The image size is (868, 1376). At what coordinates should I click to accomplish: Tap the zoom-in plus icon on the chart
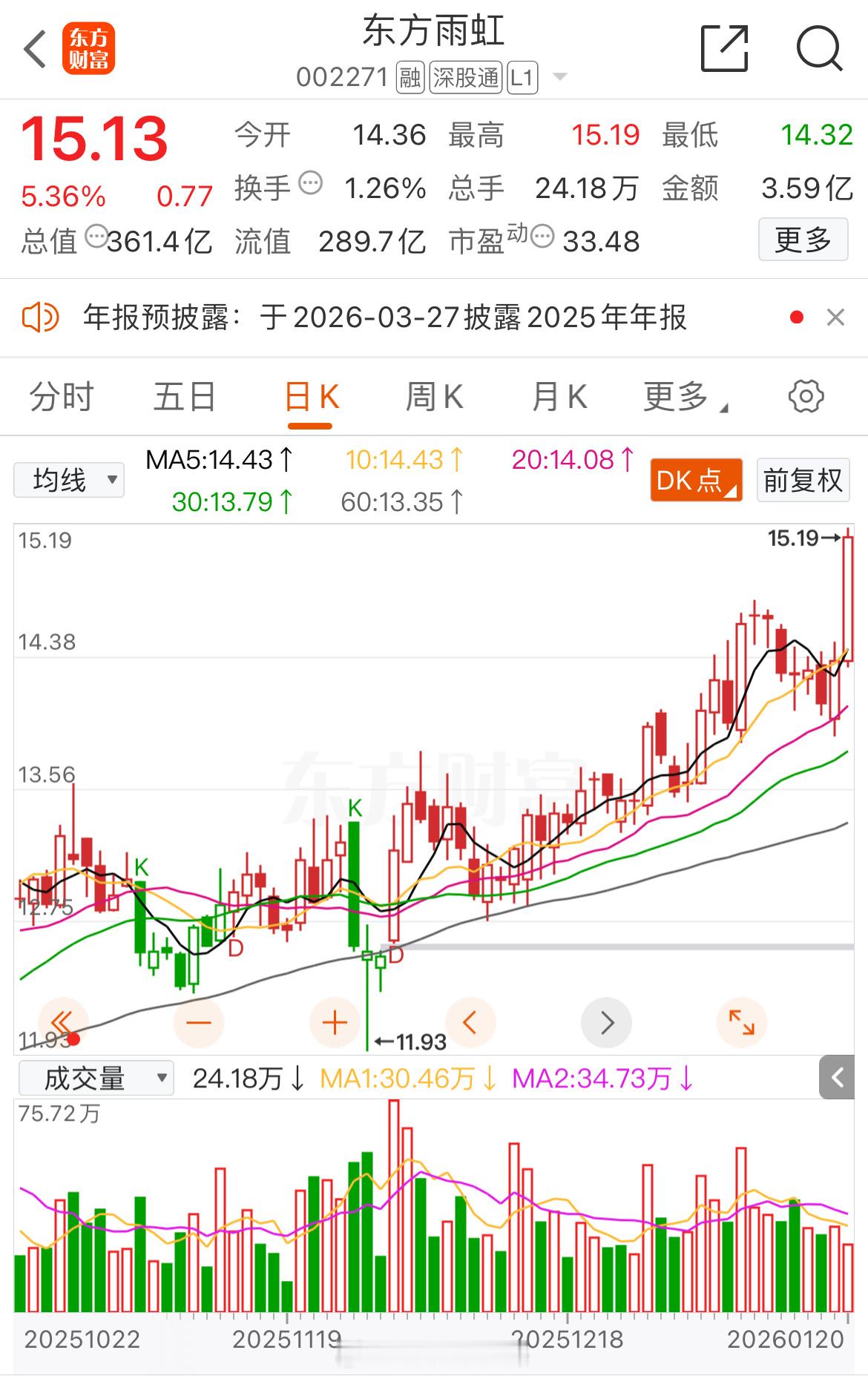tap(335, 1021)
